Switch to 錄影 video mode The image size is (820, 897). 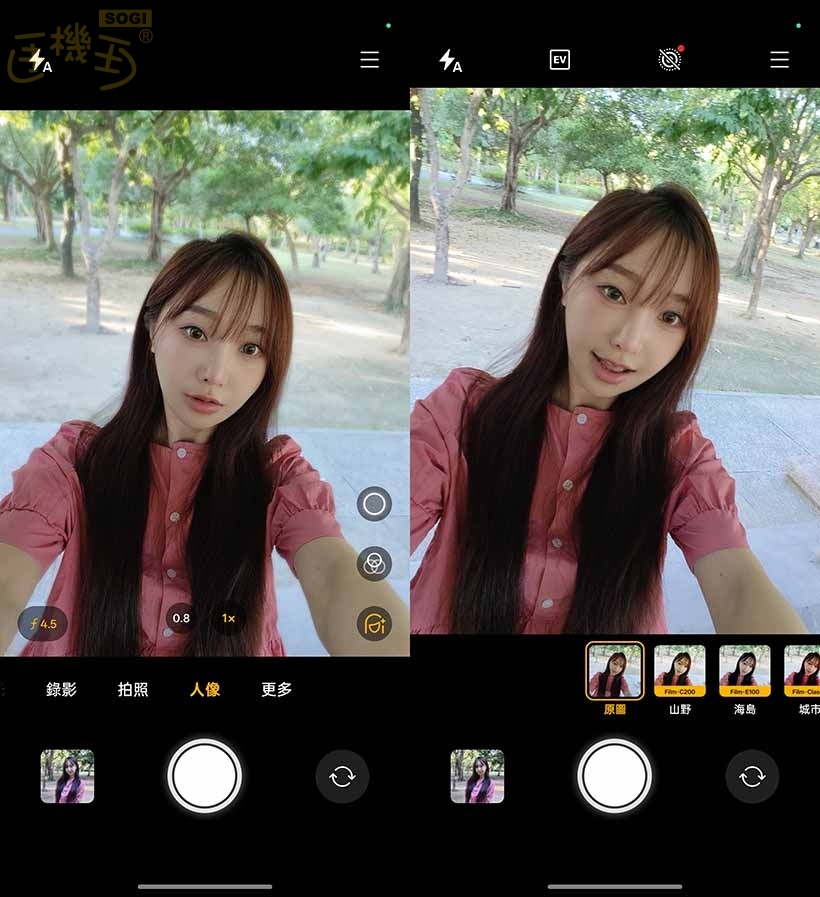click(x=61, y=689)
